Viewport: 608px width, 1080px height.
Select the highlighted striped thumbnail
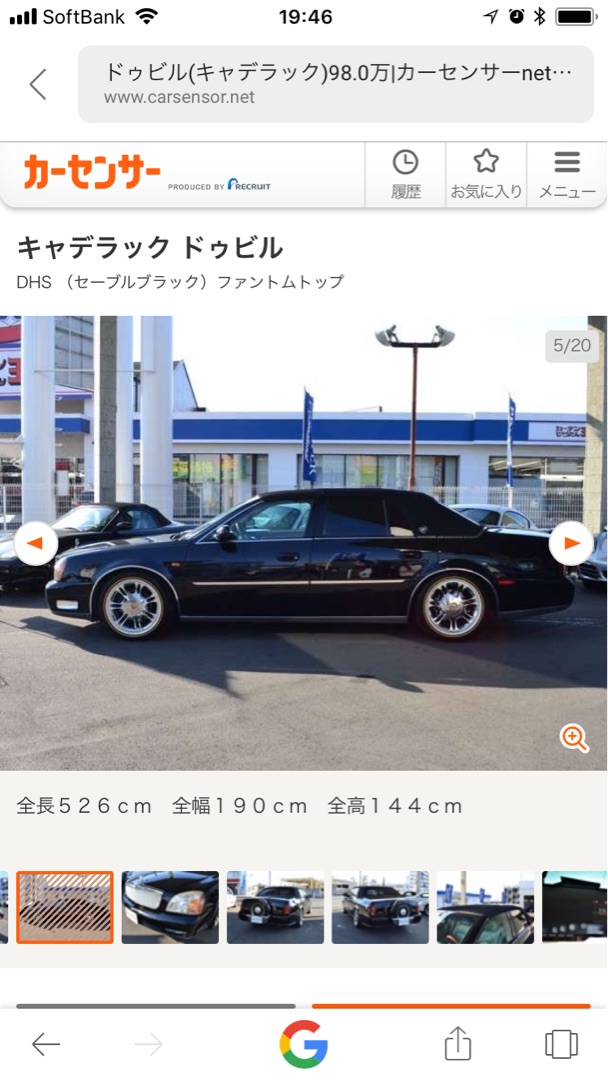(x=65, y=907)
